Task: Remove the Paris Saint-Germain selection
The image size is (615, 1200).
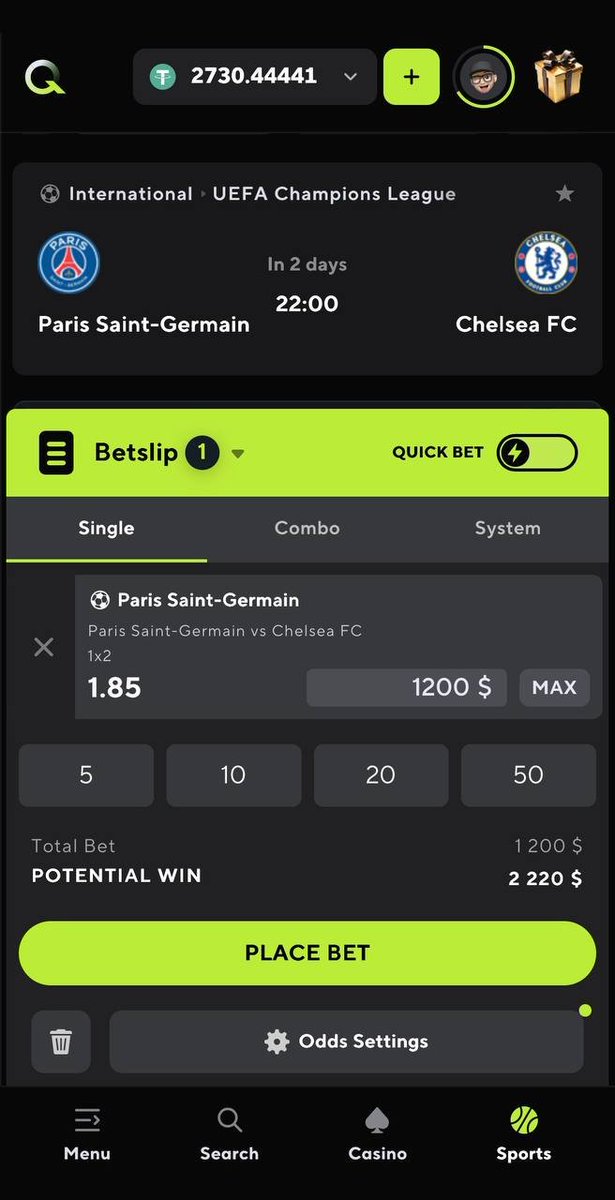Action: point(44,647)
